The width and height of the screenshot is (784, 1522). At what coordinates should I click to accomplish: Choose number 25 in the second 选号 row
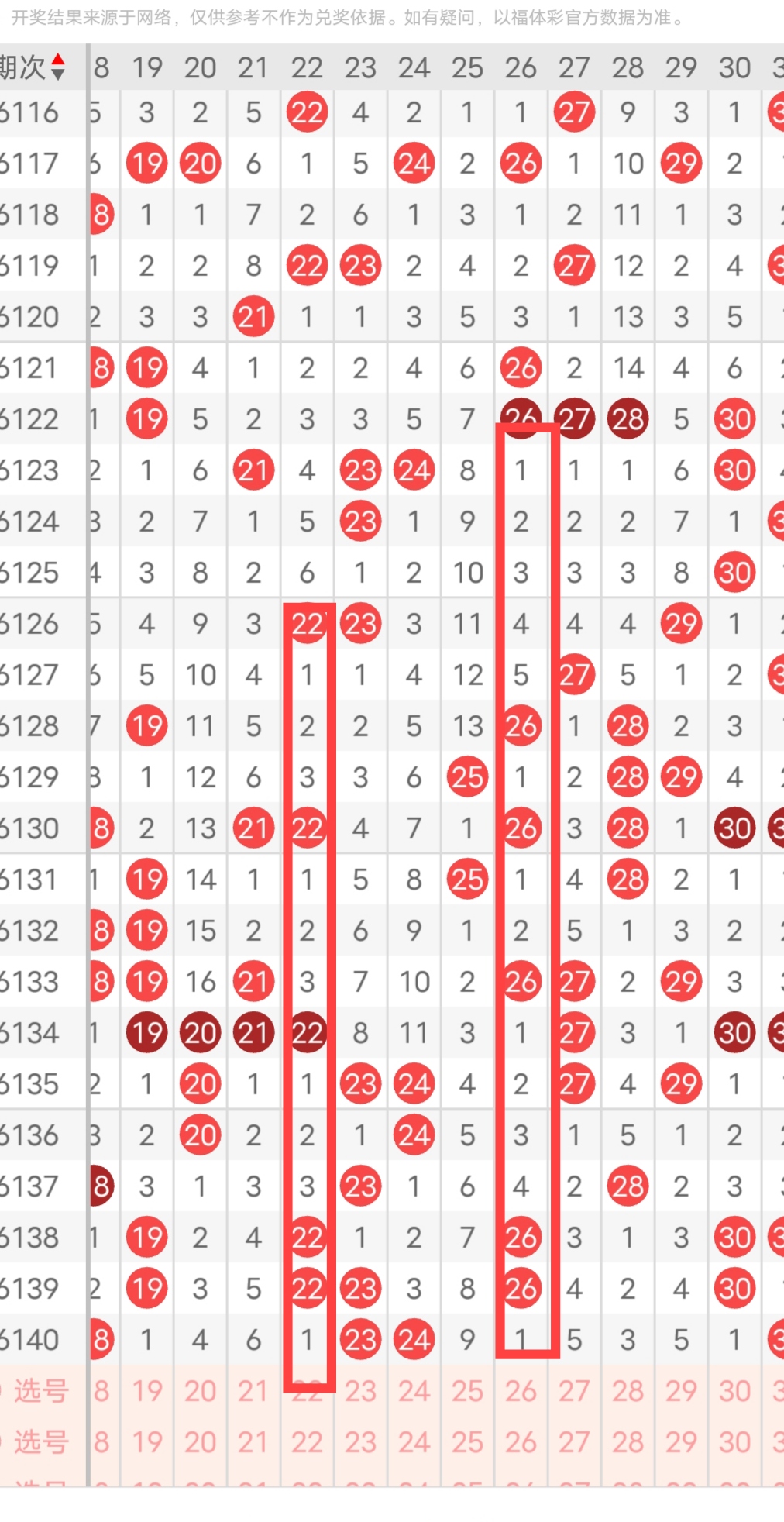coord(467,1442)
